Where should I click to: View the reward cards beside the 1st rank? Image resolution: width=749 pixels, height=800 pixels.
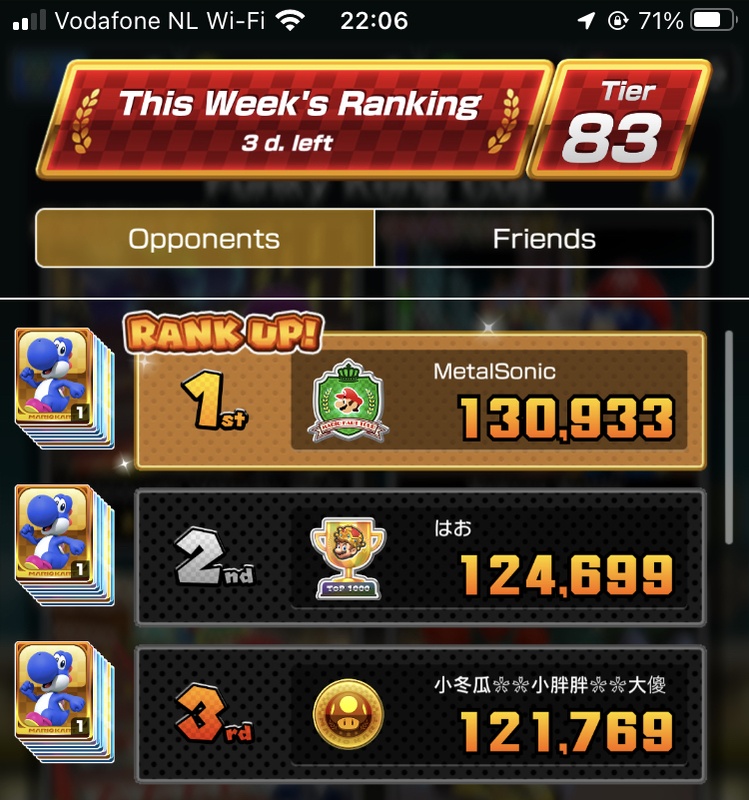(62, 389)
